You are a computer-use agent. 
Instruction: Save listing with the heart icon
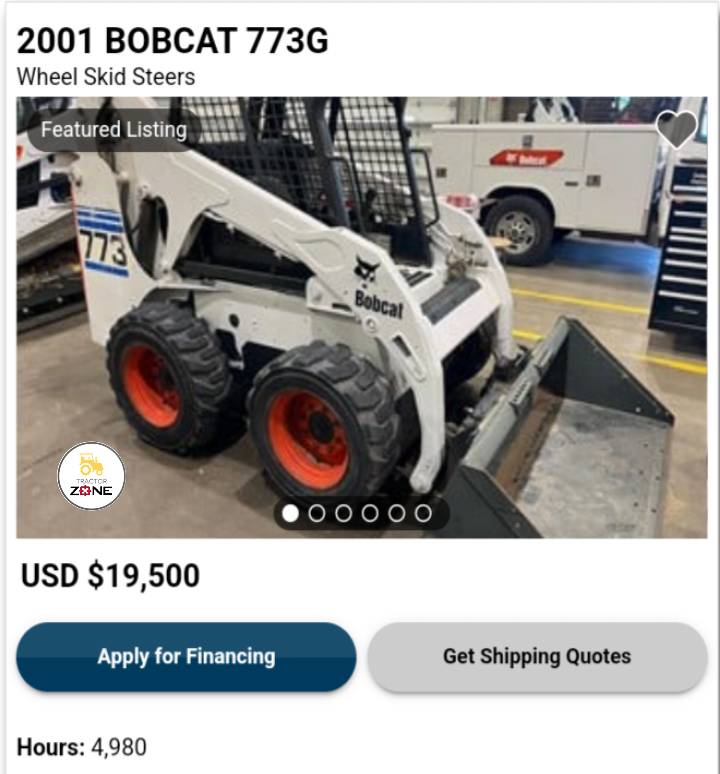point(676,129)
